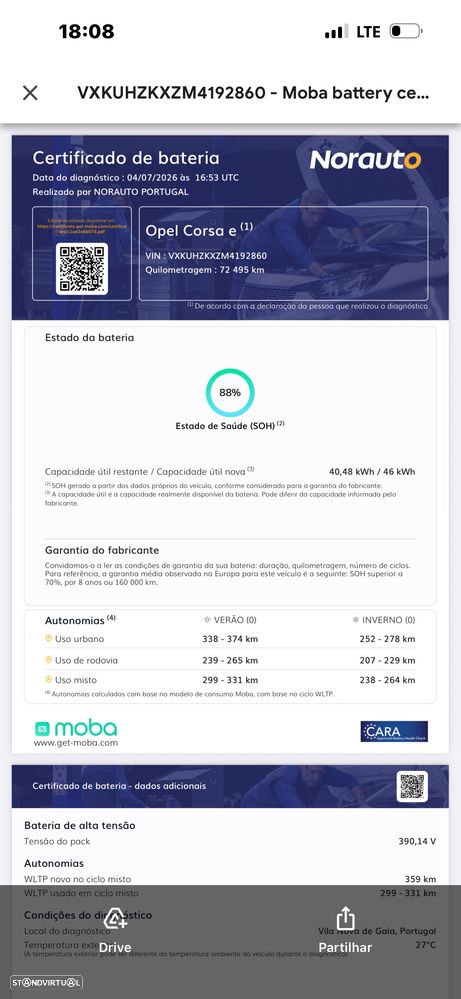Image resolution: width=461 pixels, height=999 pixels.
Task: Close the battery certificate viewer
Action: [30, 93]
